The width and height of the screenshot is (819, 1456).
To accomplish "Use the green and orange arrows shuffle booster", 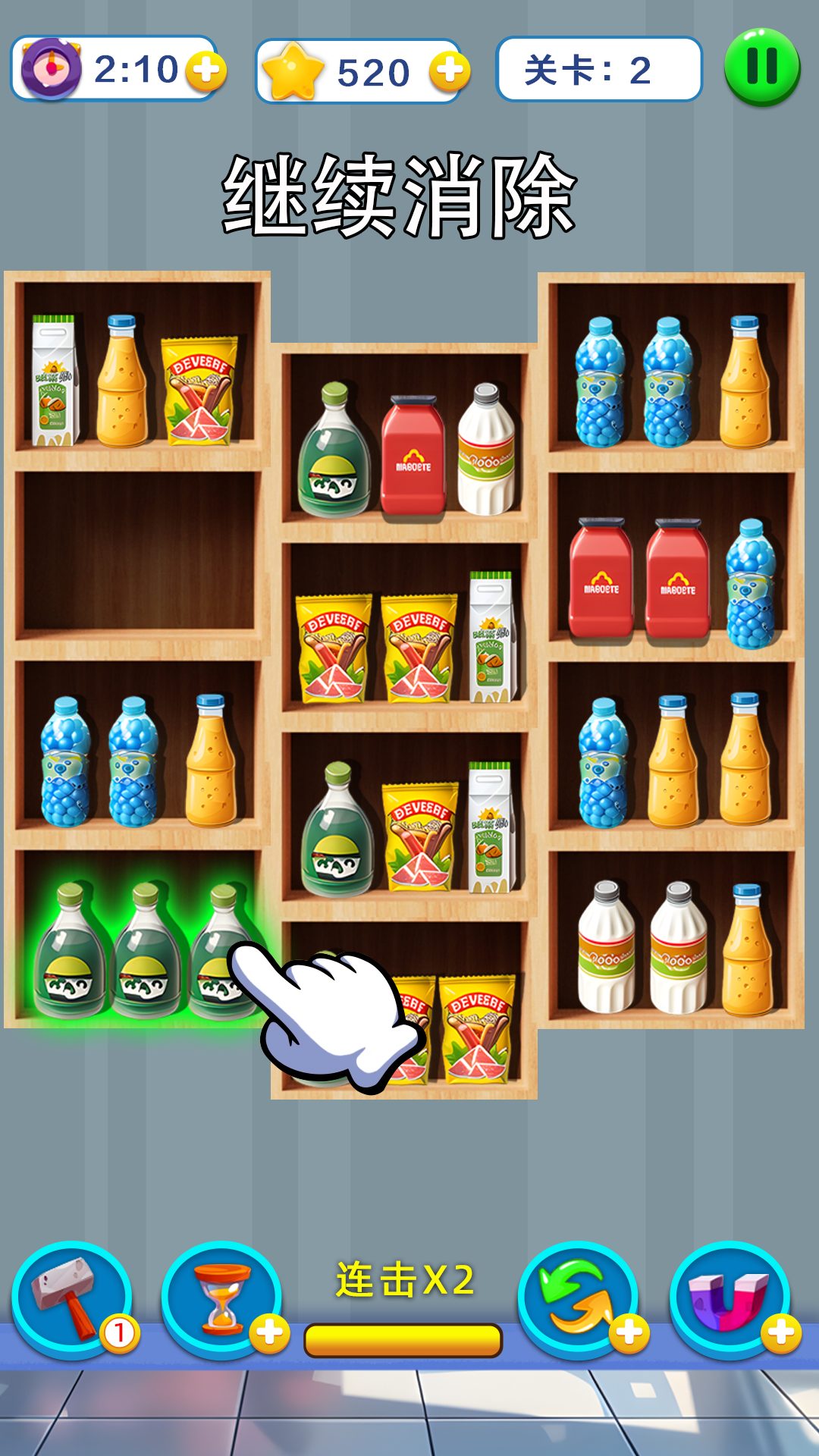I will [578, 1300].
